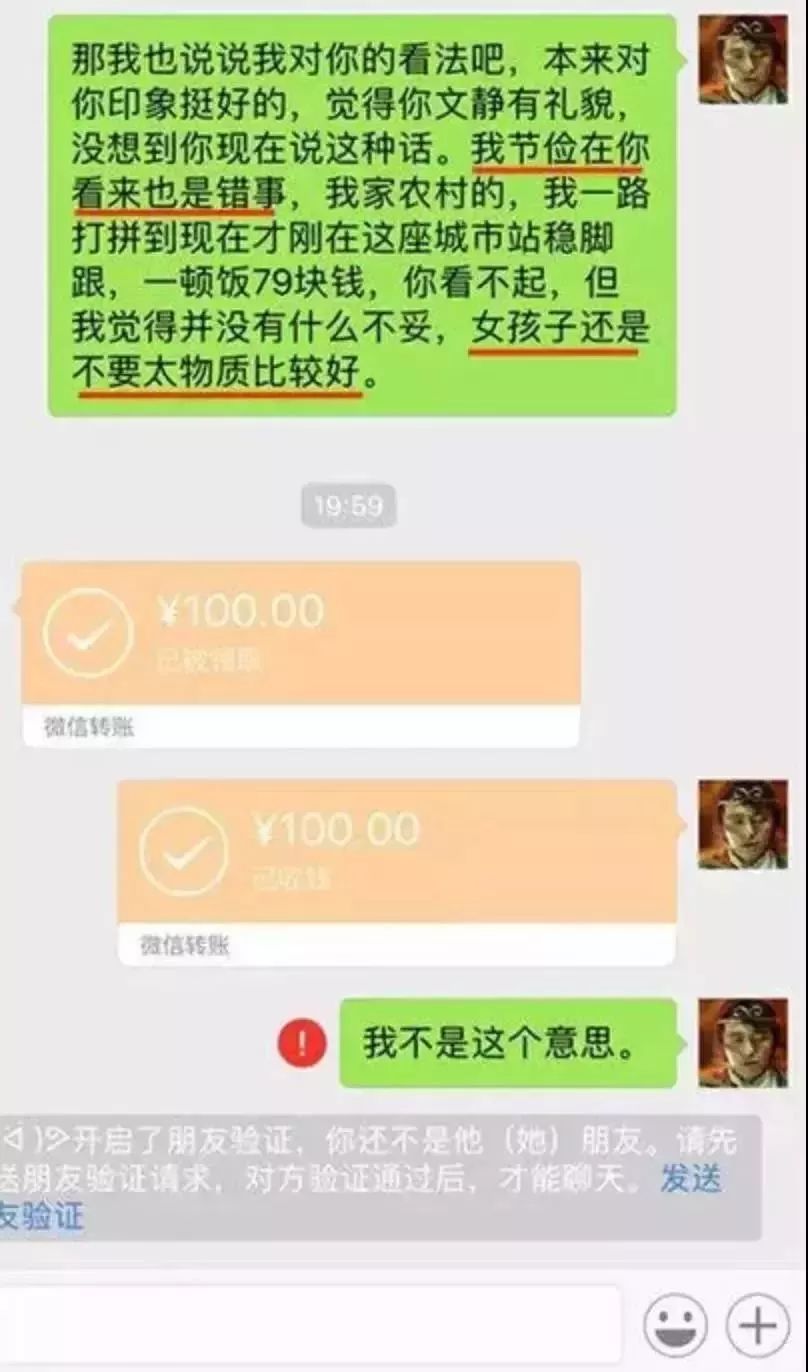The width and height of the screenshot is (808, 1372).
Task: Open the emoji picker
Action: click(675, 1326)
